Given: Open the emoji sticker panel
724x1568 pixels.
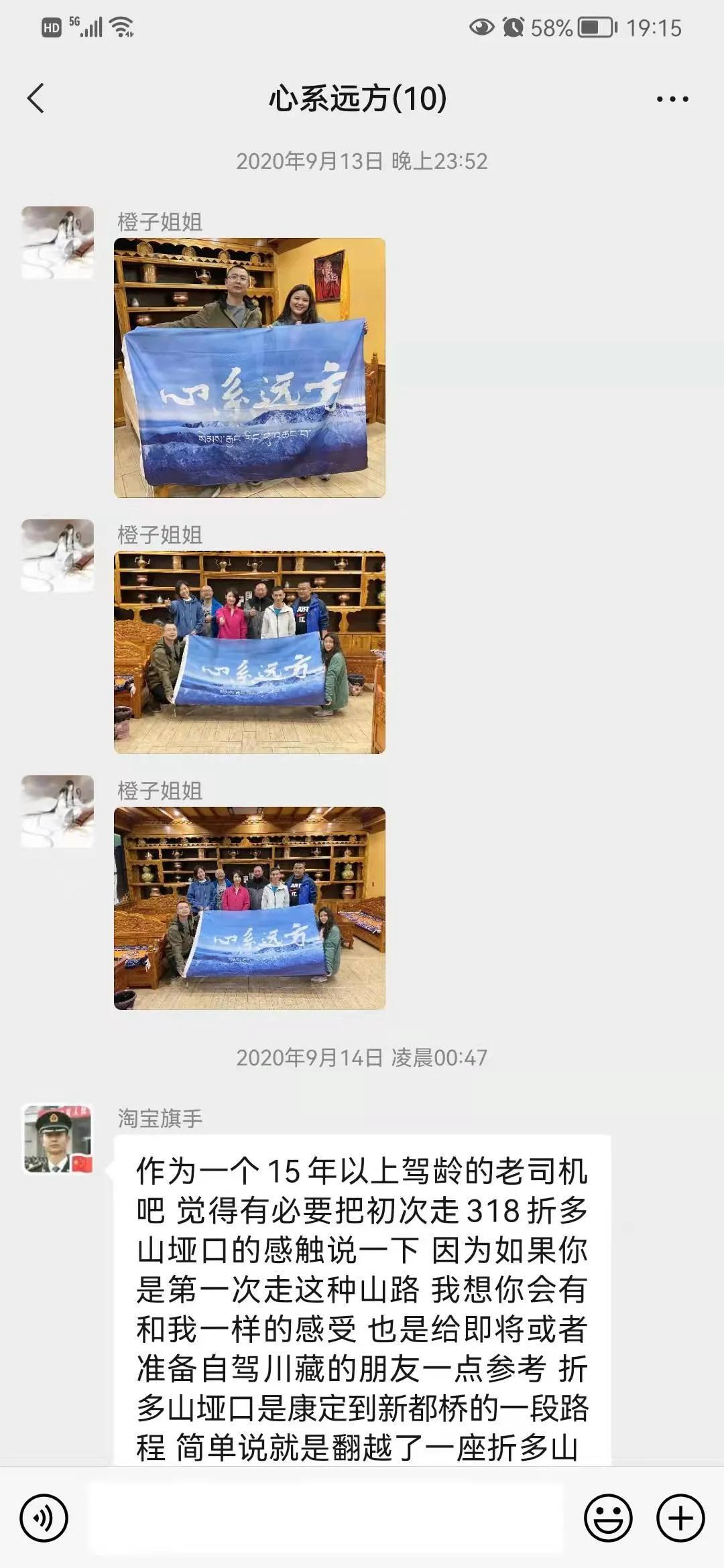Looking at the screenshot, I should (608, 1518).
